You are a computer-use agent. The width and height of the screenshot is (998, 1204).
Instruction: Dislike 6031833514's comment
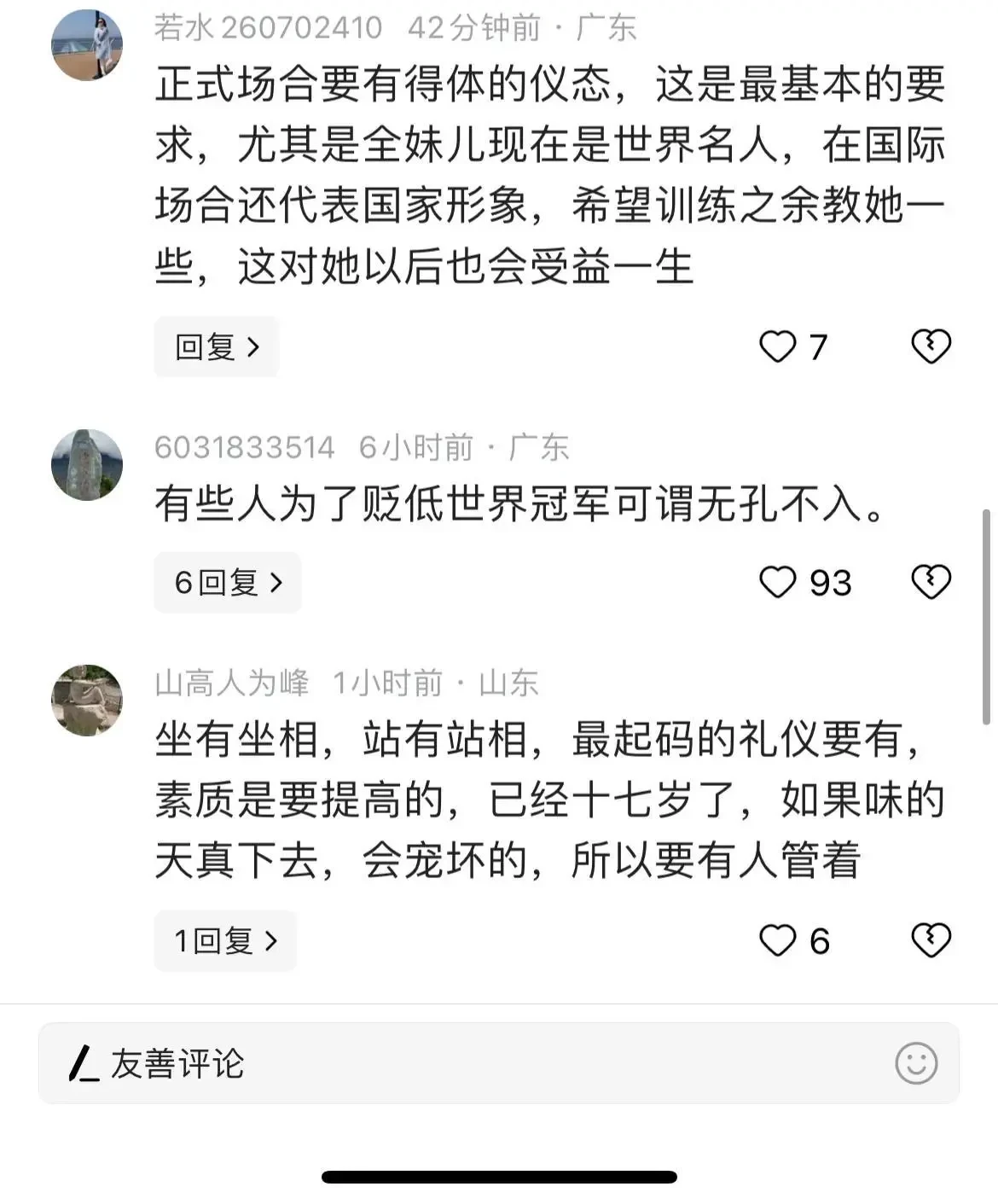pos(931,583)
